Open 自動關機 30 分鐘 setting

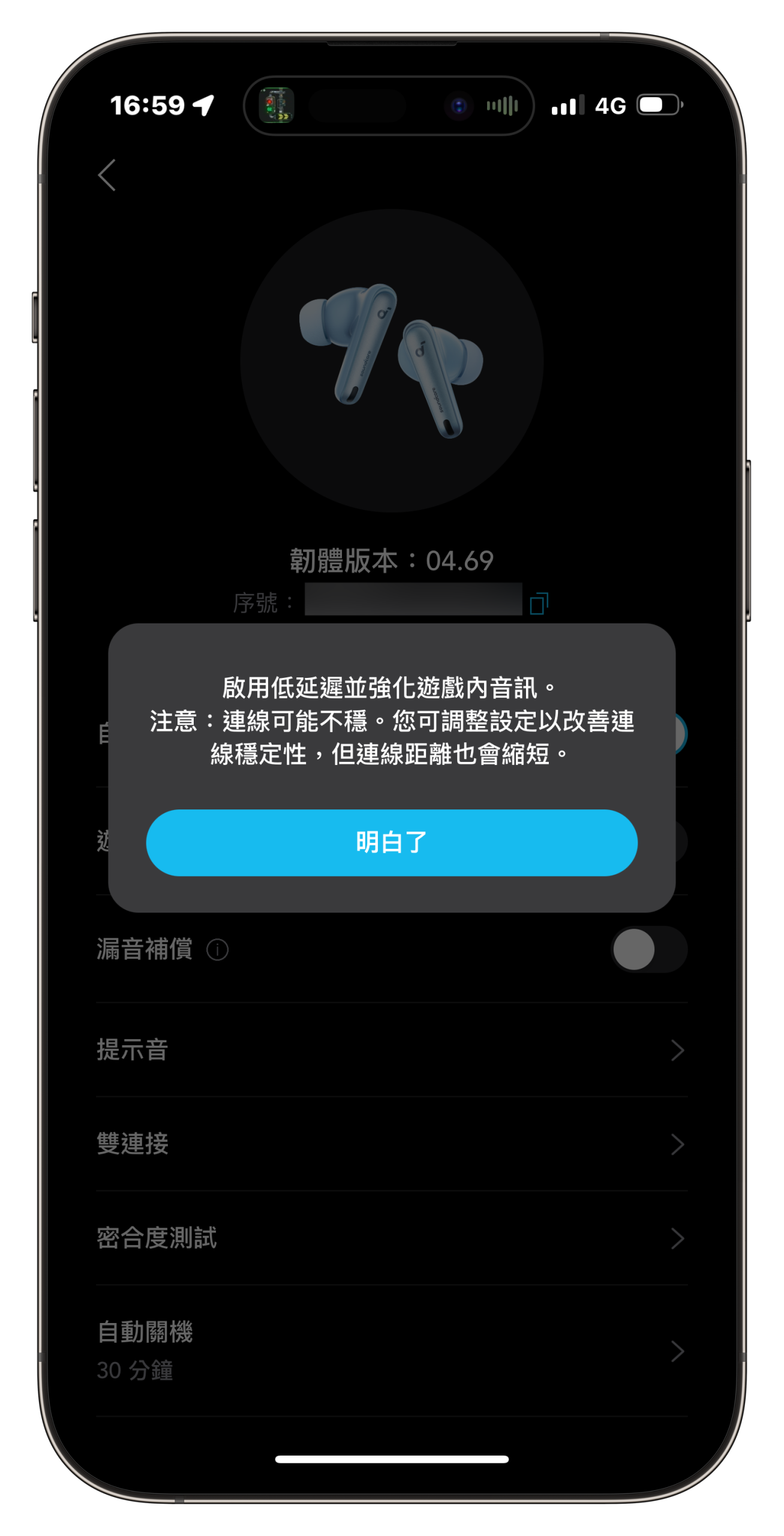click(391, 1351)
